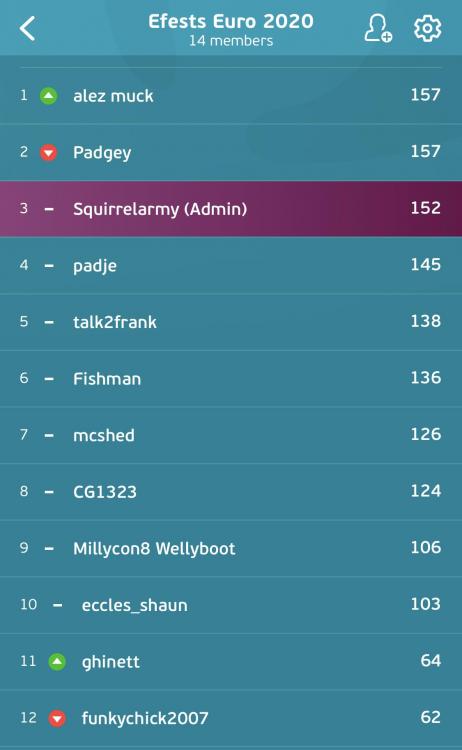View Fishman's predictions row
The height and width of the screenshot is (750, 462).
click(x=231, y=378)
